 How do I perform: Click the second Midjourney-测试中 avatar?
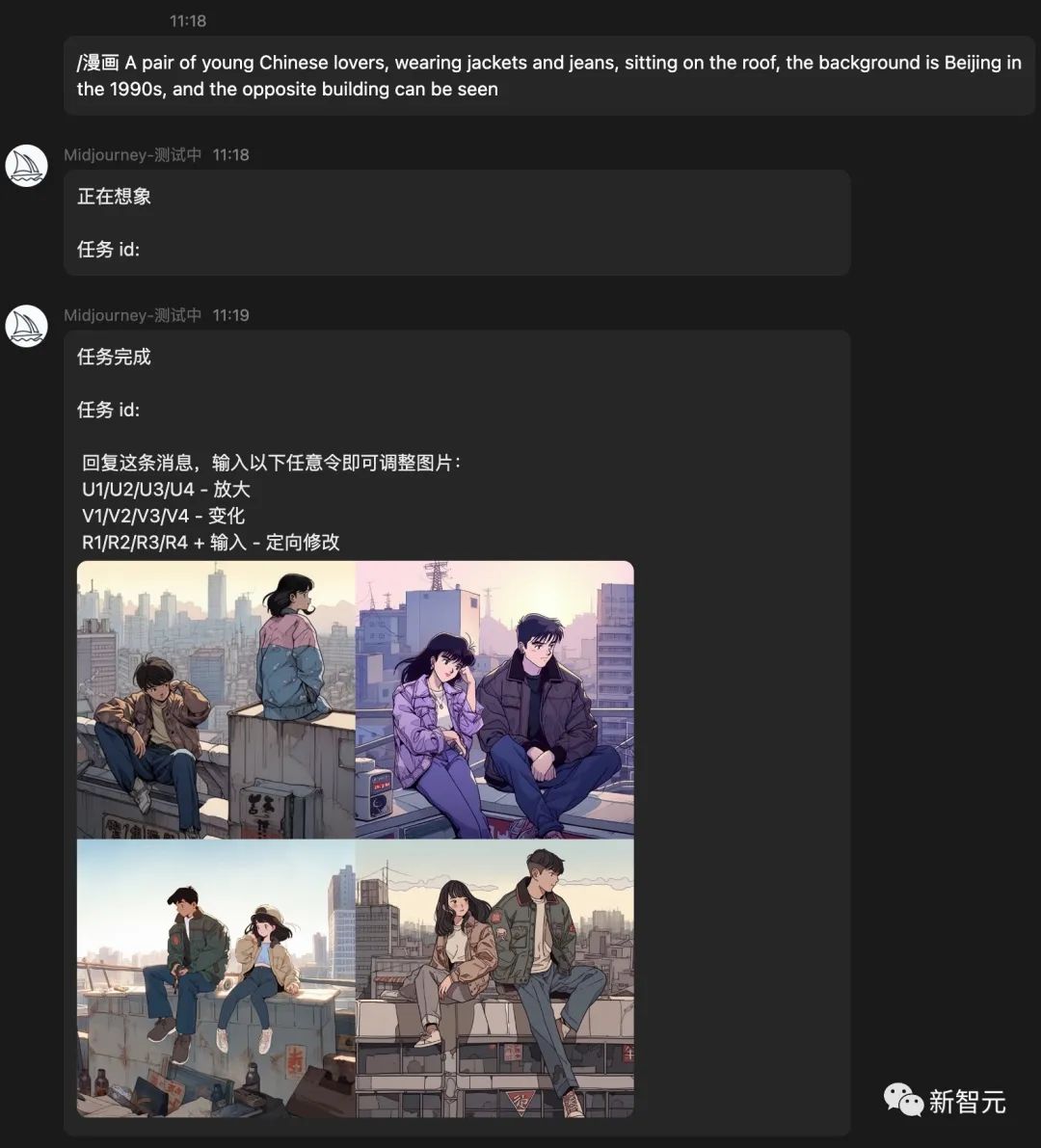tap(26, 327)
